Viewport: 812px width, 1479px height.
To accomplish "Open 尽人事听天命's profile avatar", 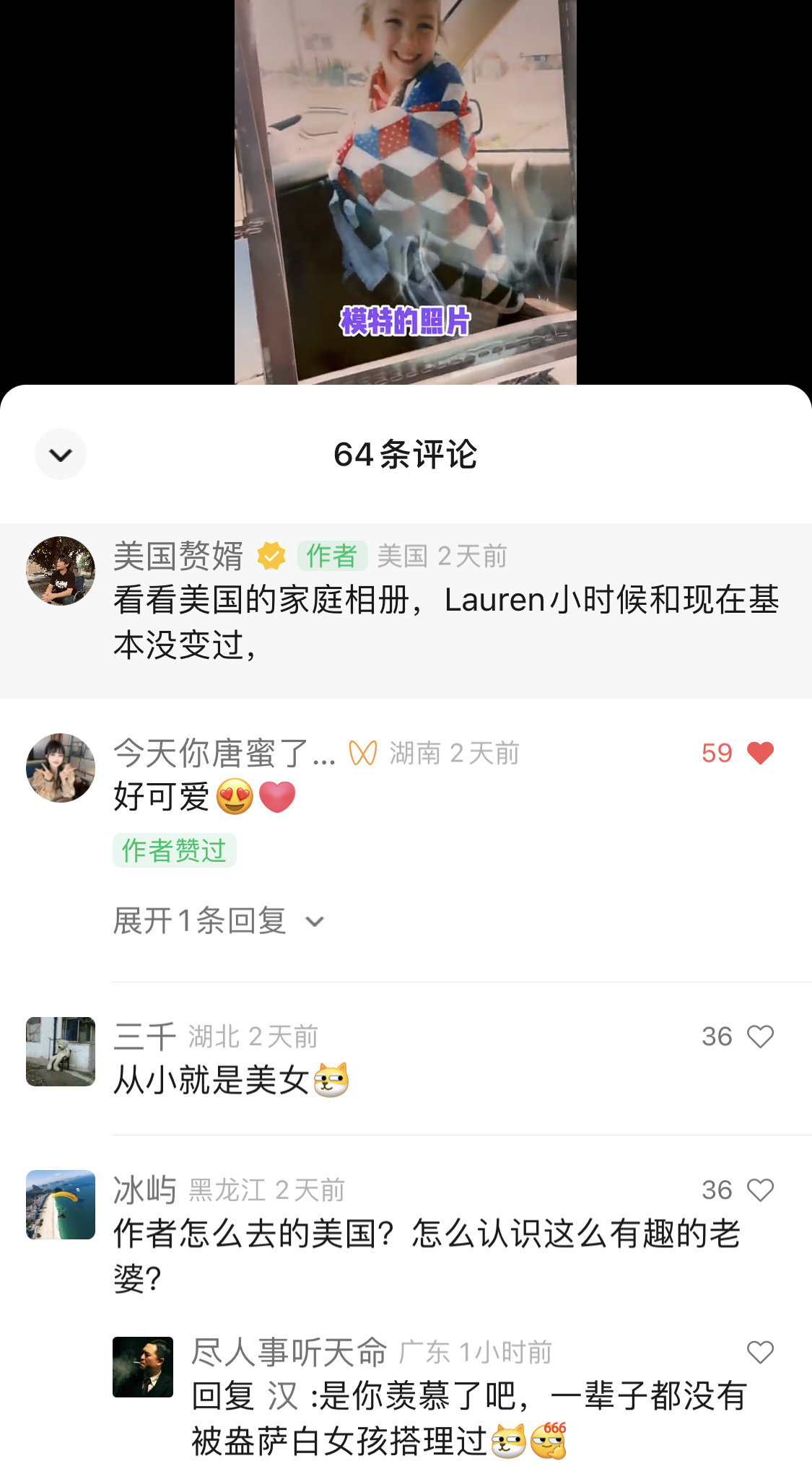I will [143, 1367].
